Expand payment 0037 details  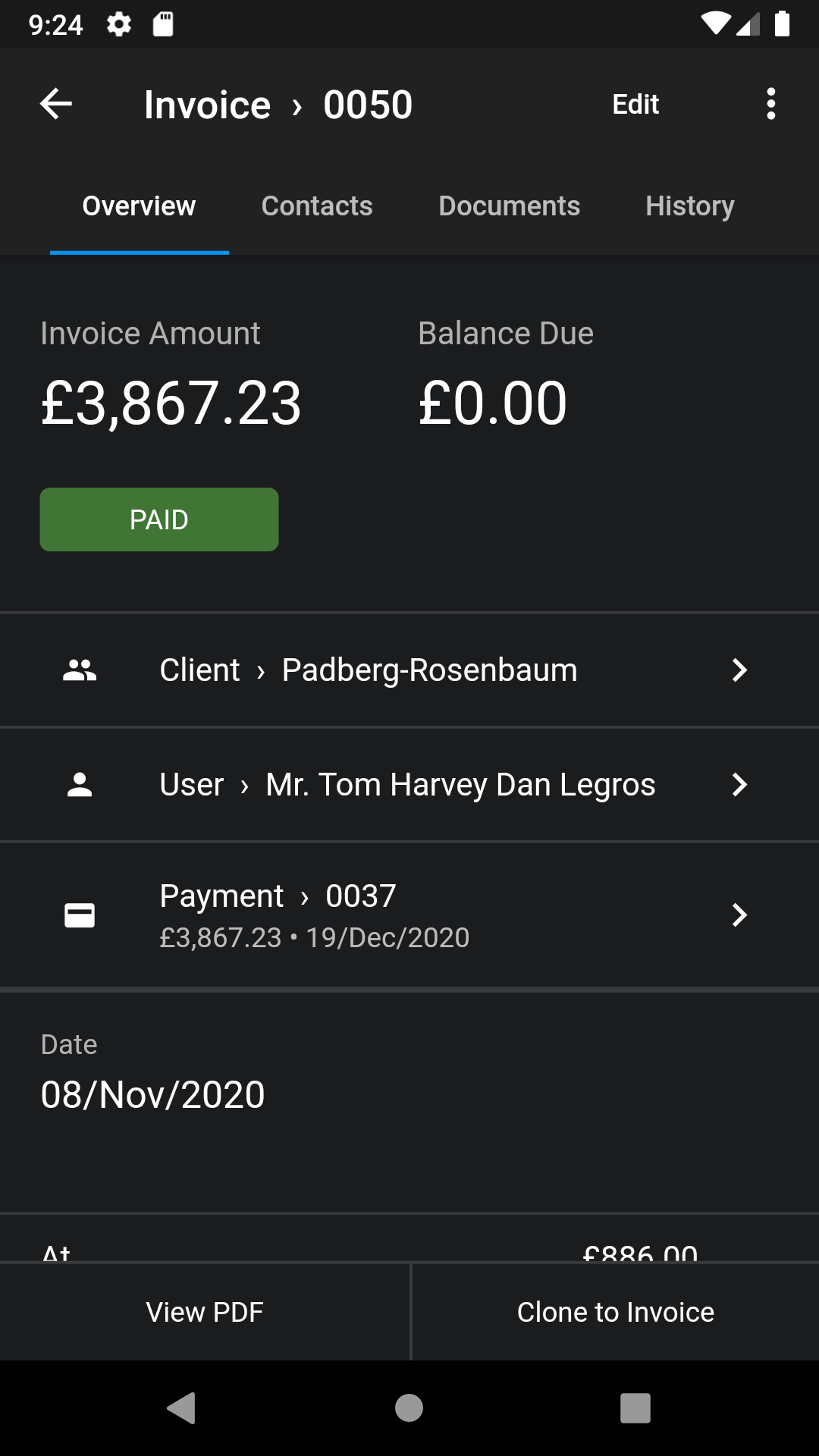coord(409,915)
